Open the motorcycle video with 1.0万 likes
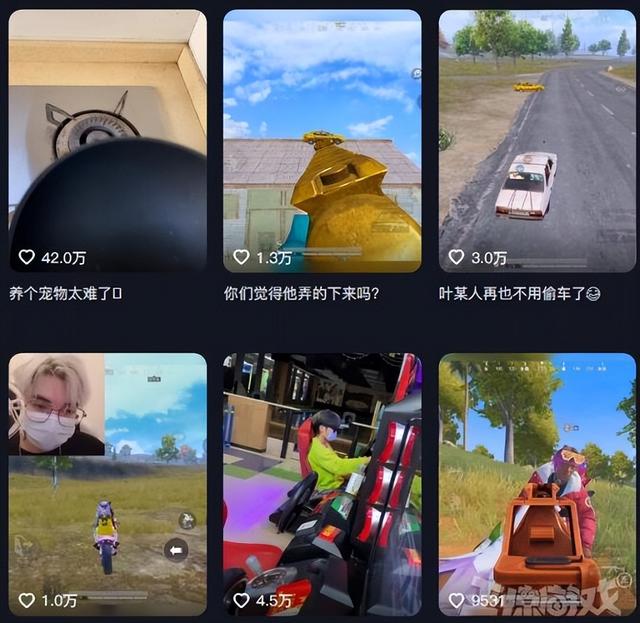Screen dimensions: 640x623 click(x=107, y=484)
